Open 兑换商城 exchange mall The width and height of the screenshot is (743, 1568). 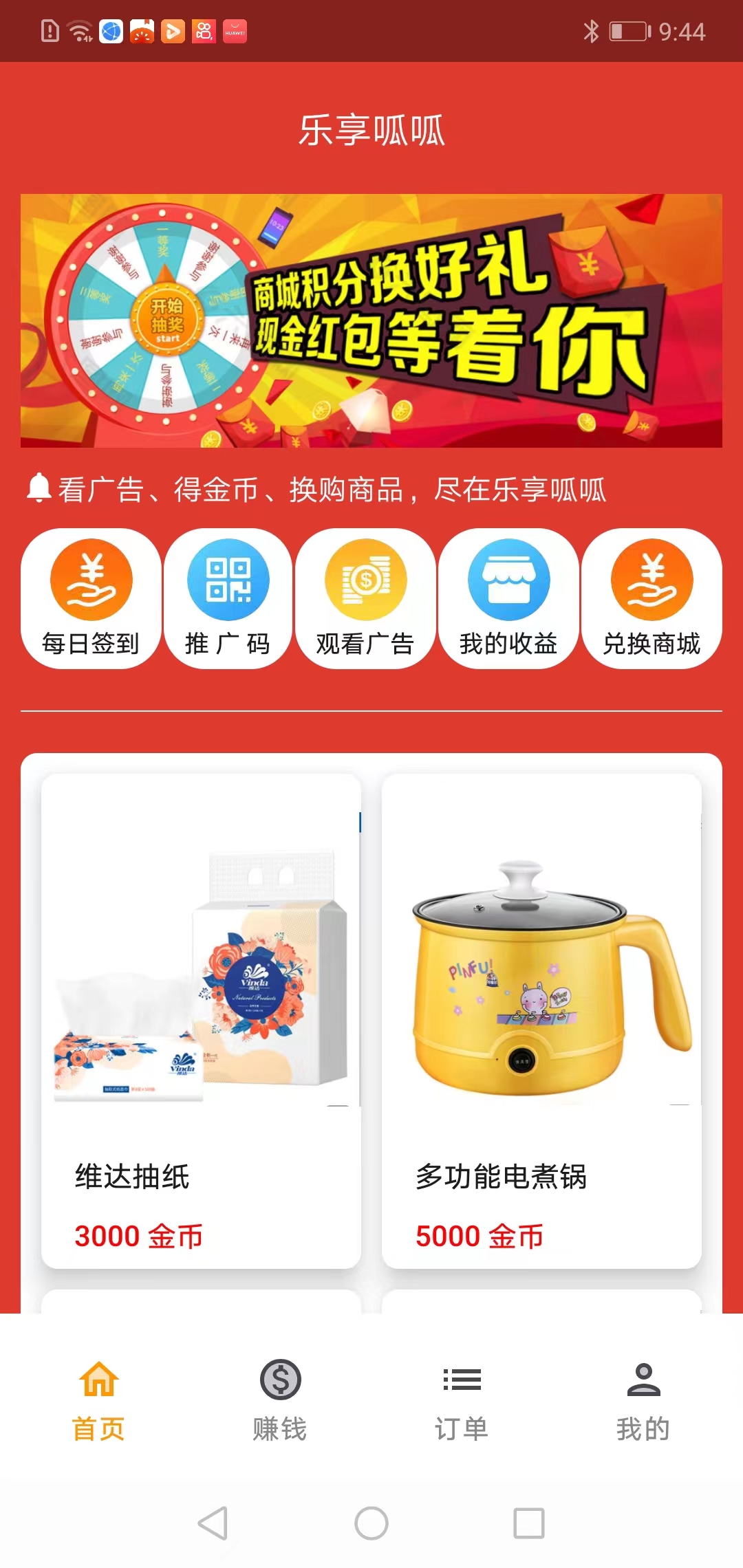652,598
